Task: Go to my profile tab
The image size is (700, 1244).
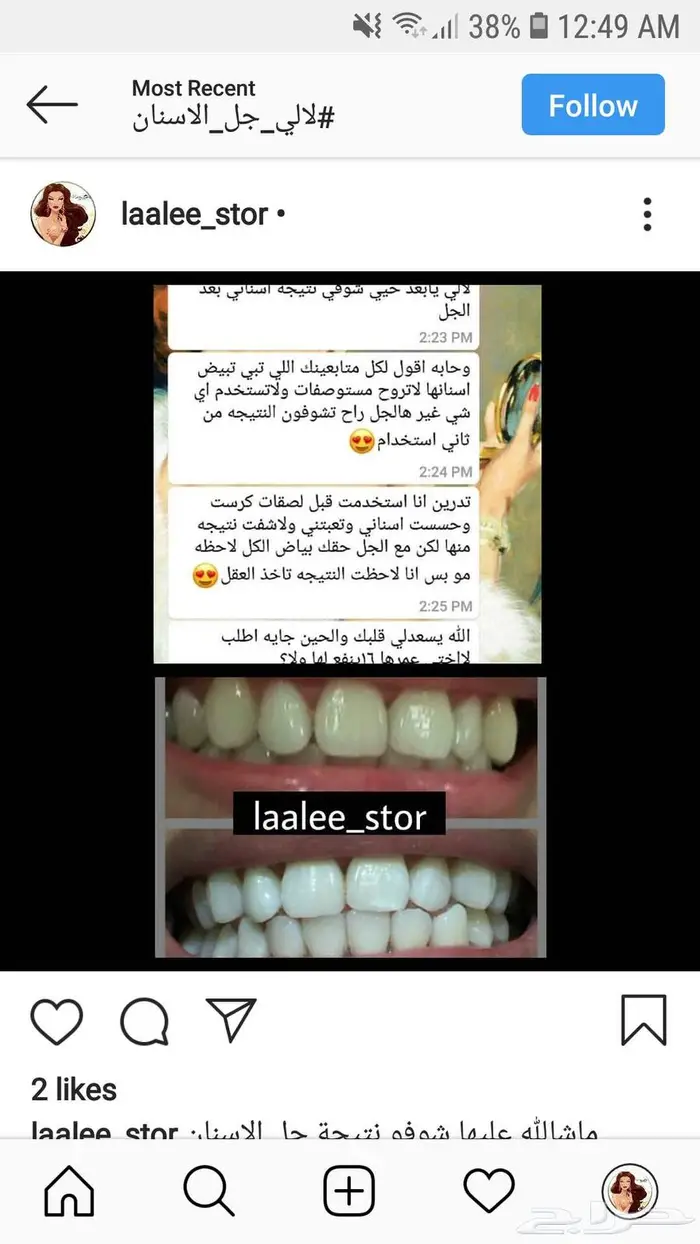Action: pos(630,1191)
